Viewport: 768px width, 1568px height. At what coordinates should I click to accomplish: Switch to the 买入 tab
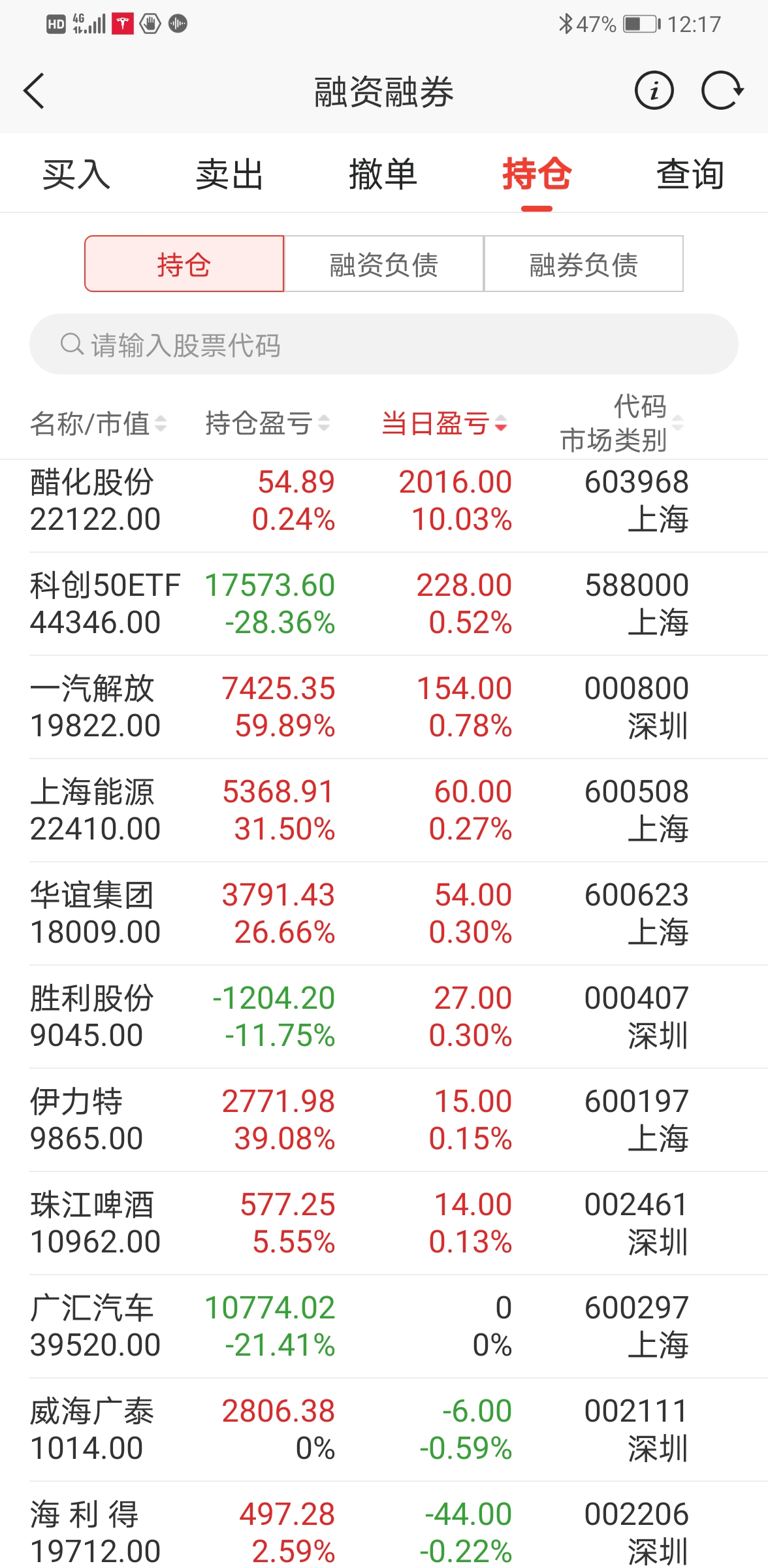tap(76, 174)
